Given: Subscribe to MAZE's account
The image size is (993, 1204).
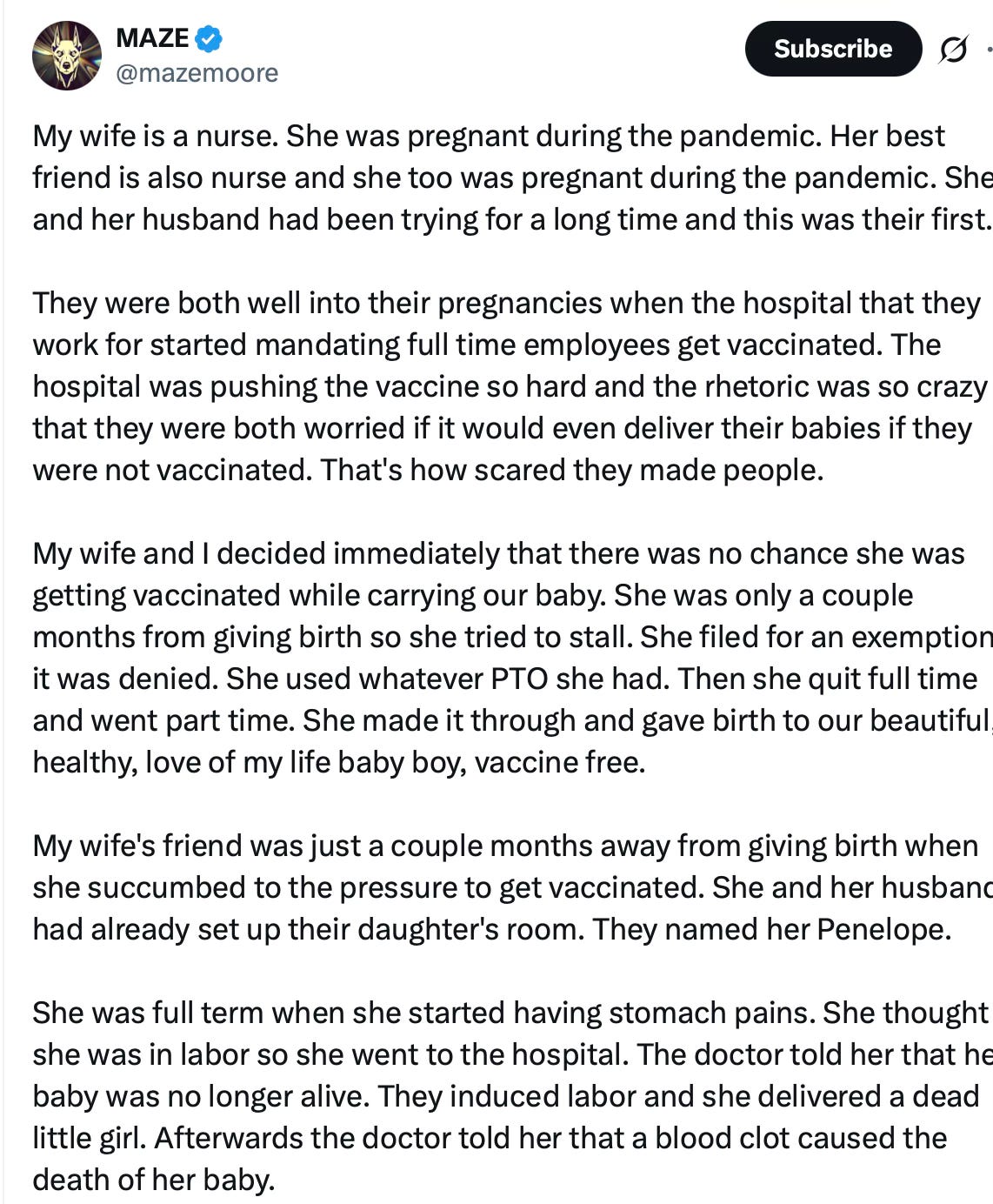Looking at the screenshot, I should [x=833, y=49].
